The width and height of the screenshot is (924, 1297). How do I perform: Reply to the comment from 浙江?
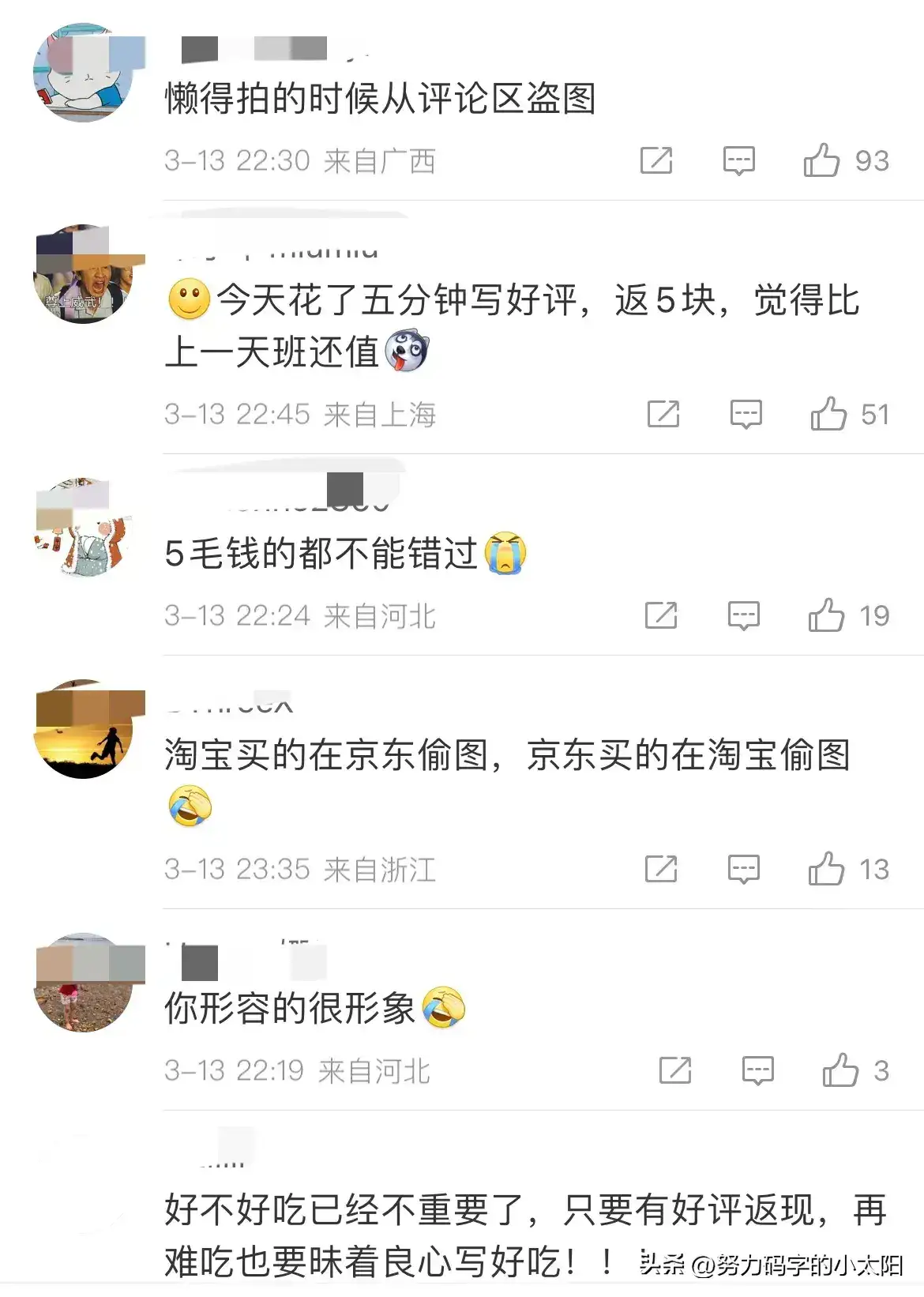[x=743, y=869]
